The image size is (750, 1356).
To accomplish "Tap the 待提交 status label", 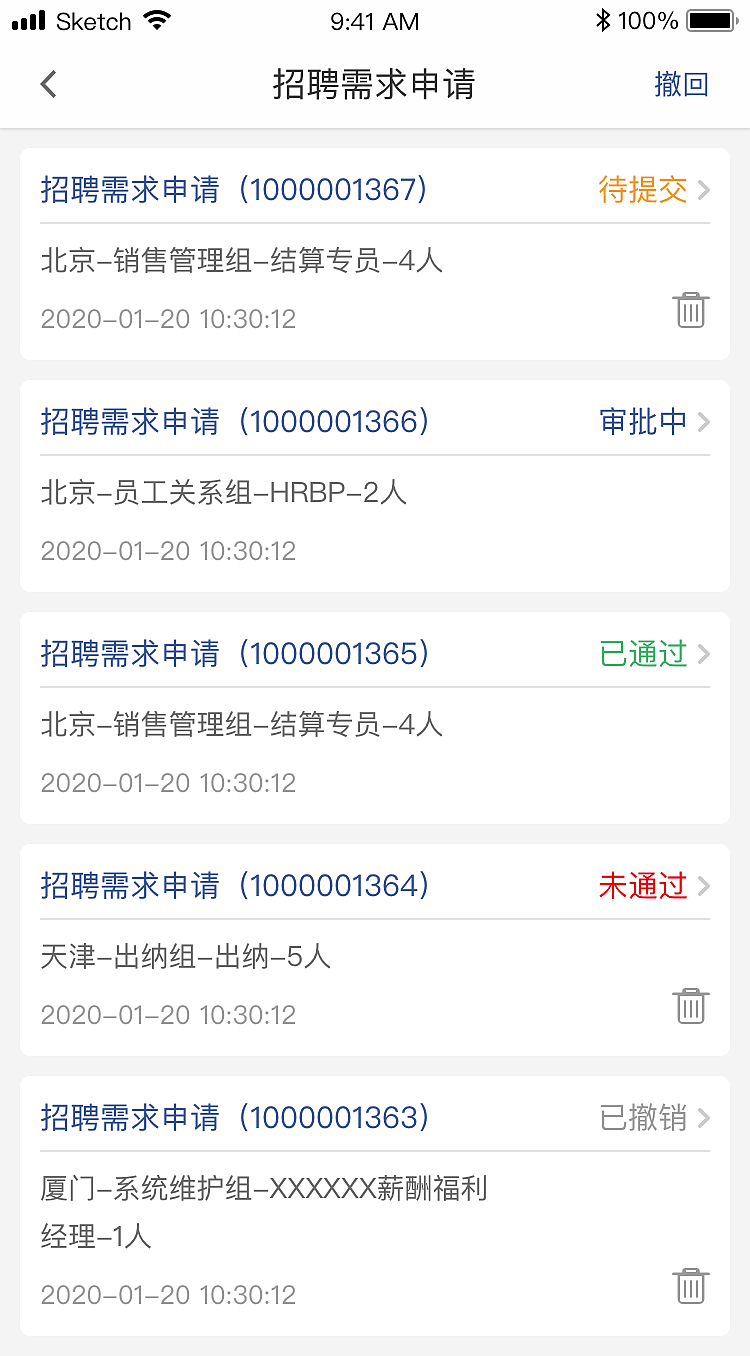I will 642,189.
